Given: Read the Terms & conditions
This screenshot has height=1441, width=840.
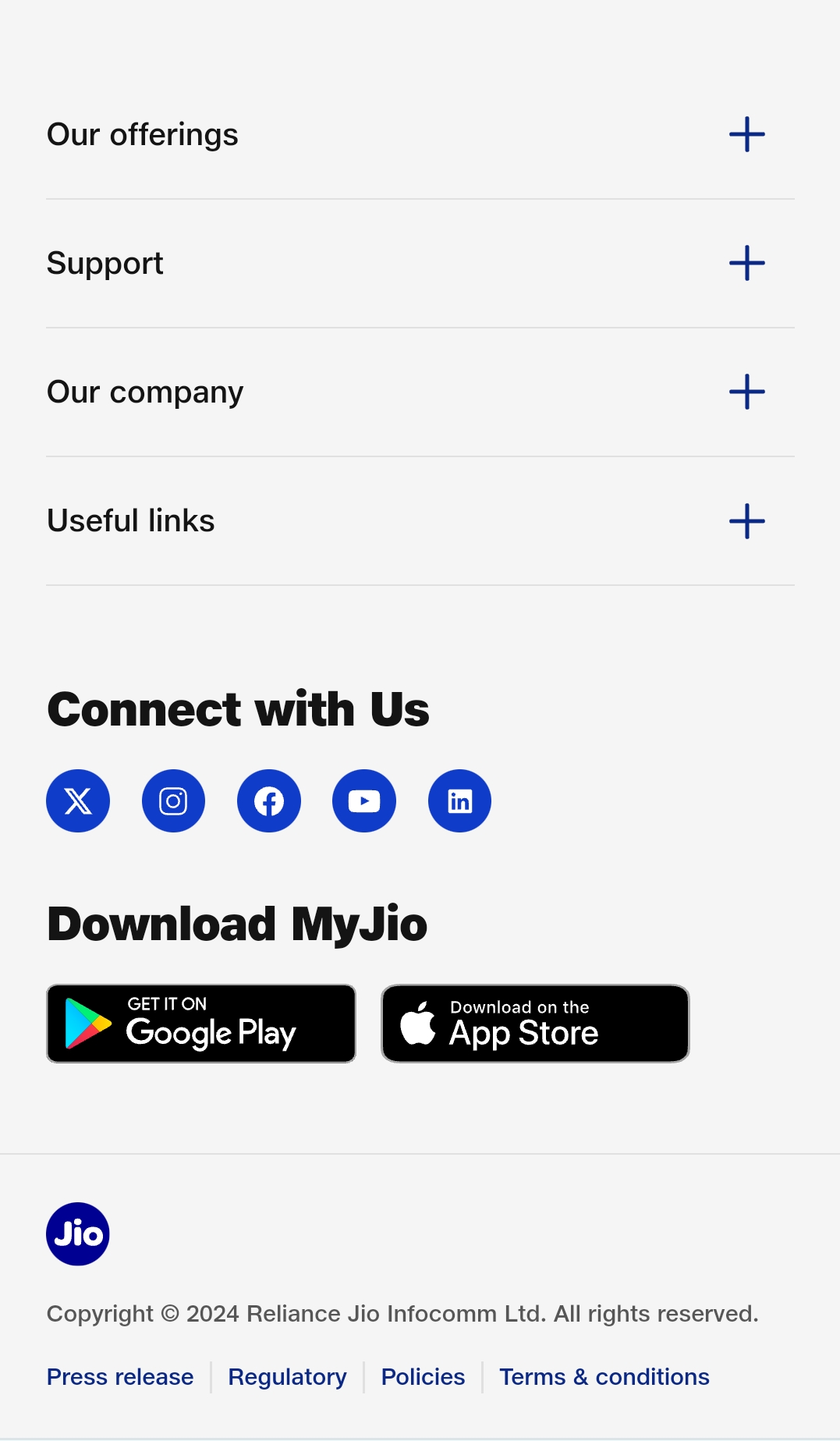Looking at the screenshot, I should coord(604,1377).
